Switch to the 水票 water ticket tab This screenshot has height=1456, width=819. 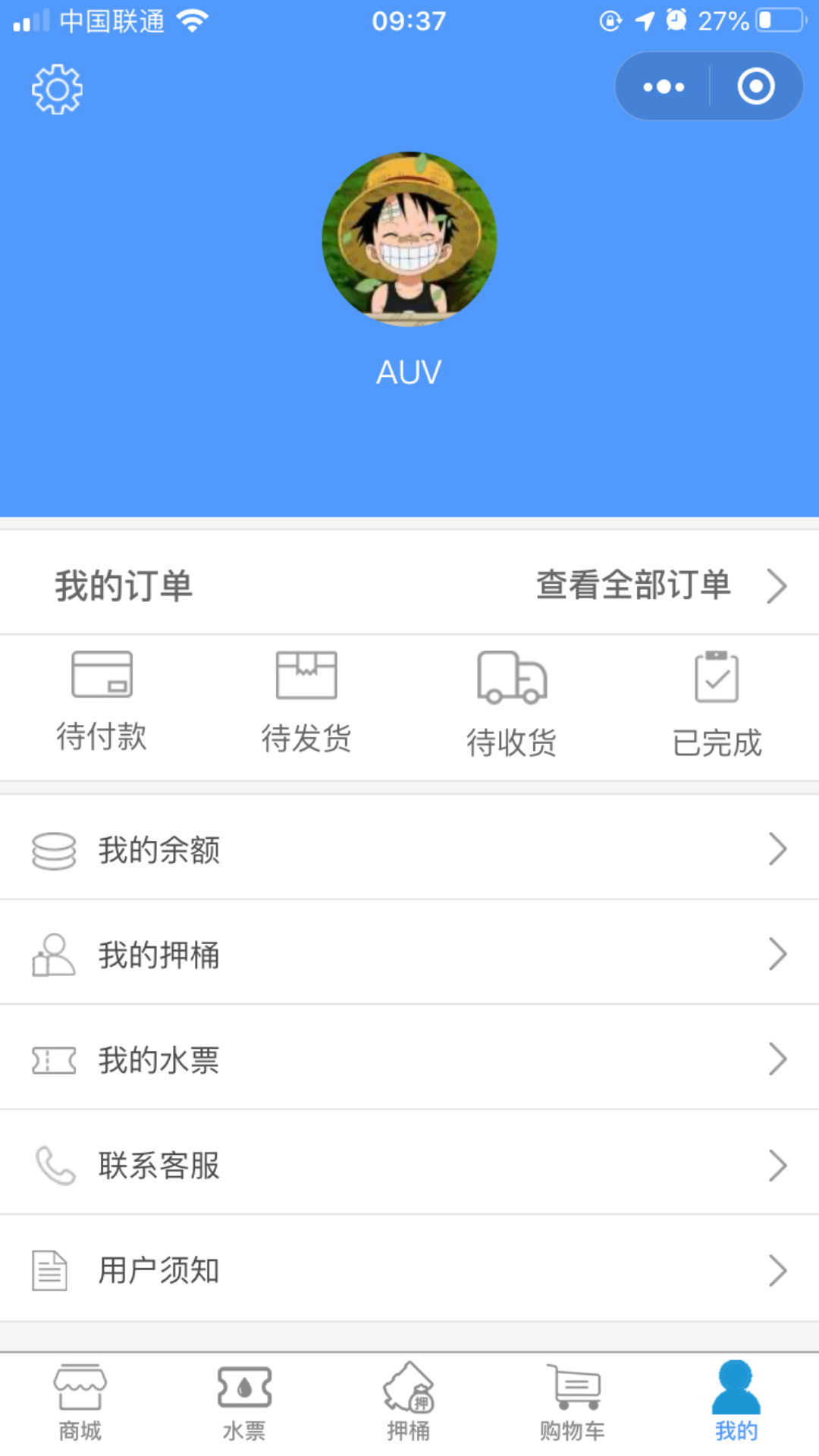point(244,1403)
